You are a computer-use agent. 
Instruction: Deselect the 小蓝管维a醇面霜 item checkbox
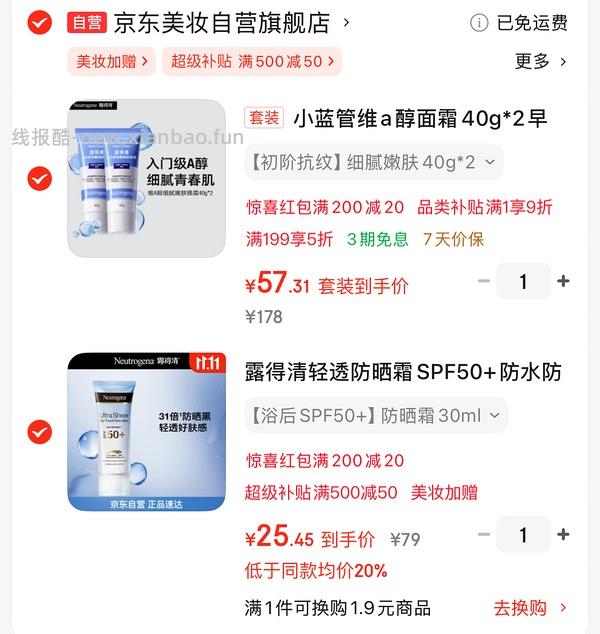pyautogui.click(x=39, y=179)
